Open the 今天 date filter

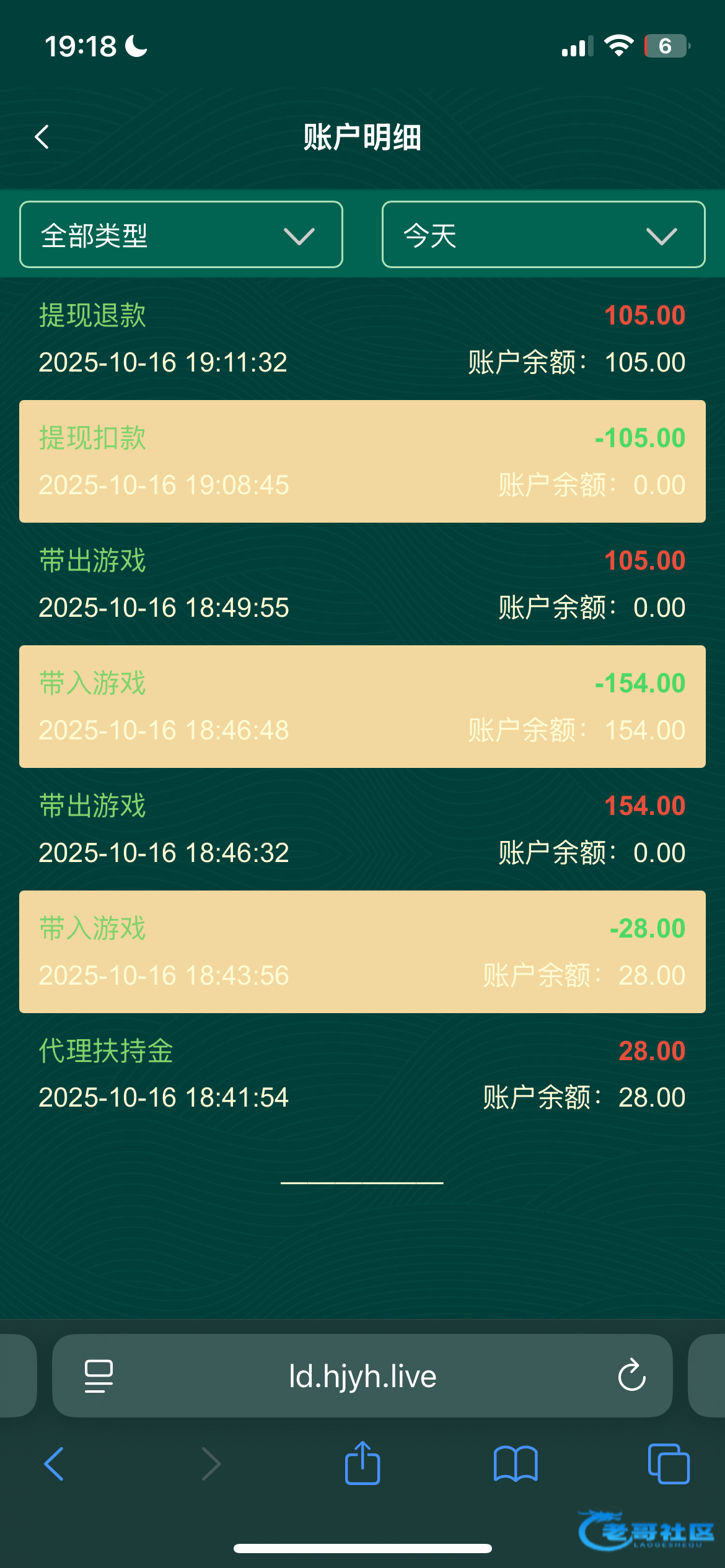click(x=543, y=235)
